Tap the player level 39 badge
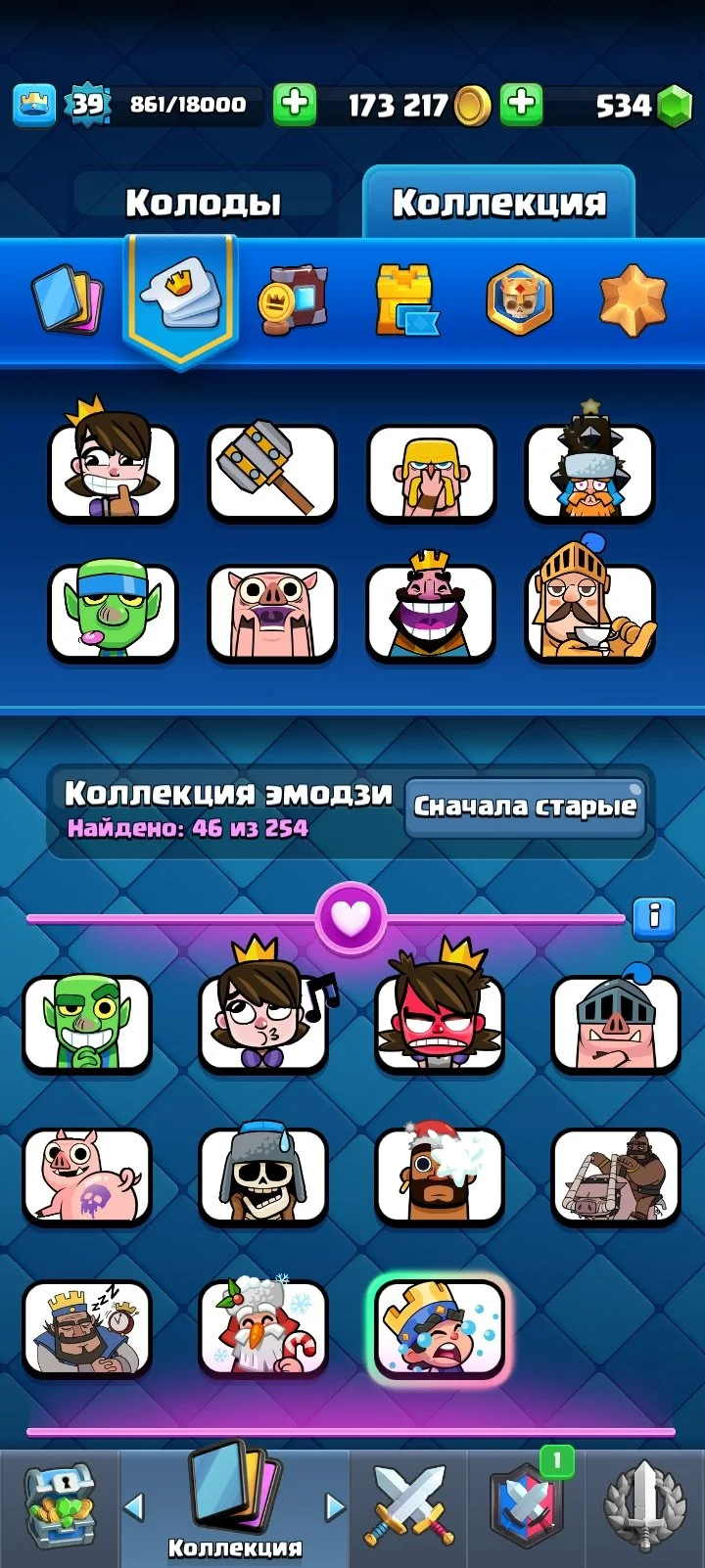 point(88,105)
